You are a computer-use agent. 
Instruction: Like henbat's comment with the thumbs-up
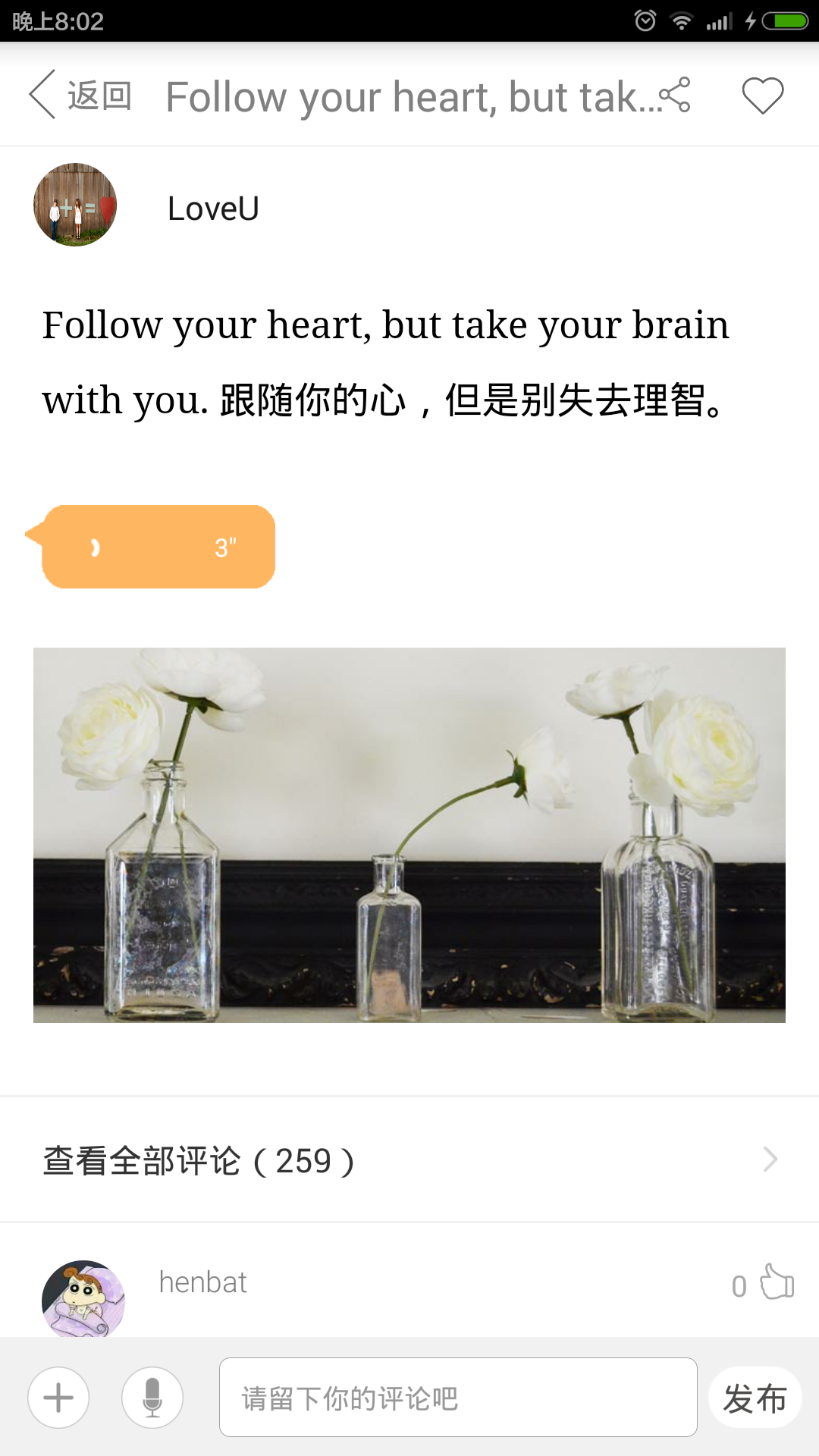(777, 1283)
